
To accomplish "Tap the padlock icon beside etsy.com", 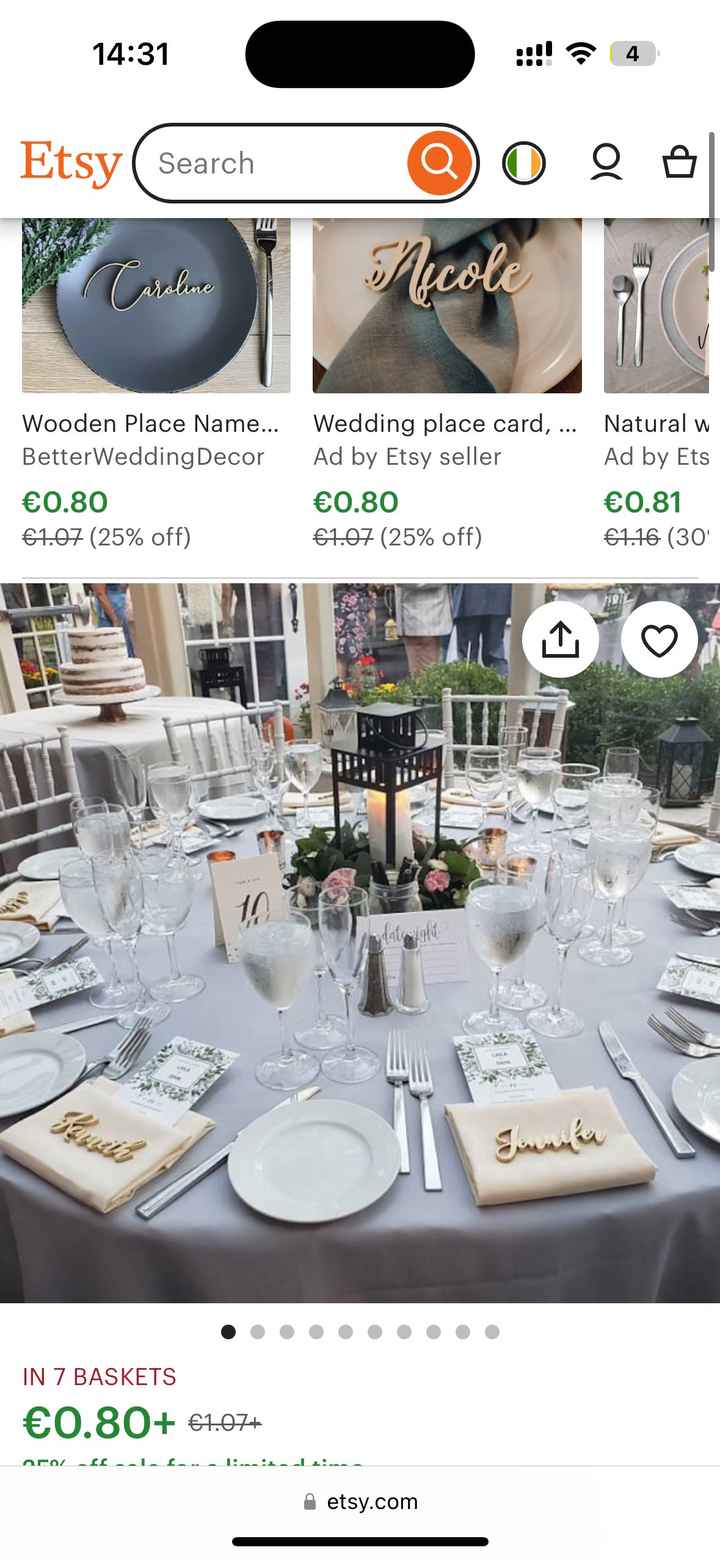I will [x=308, y=1499].
